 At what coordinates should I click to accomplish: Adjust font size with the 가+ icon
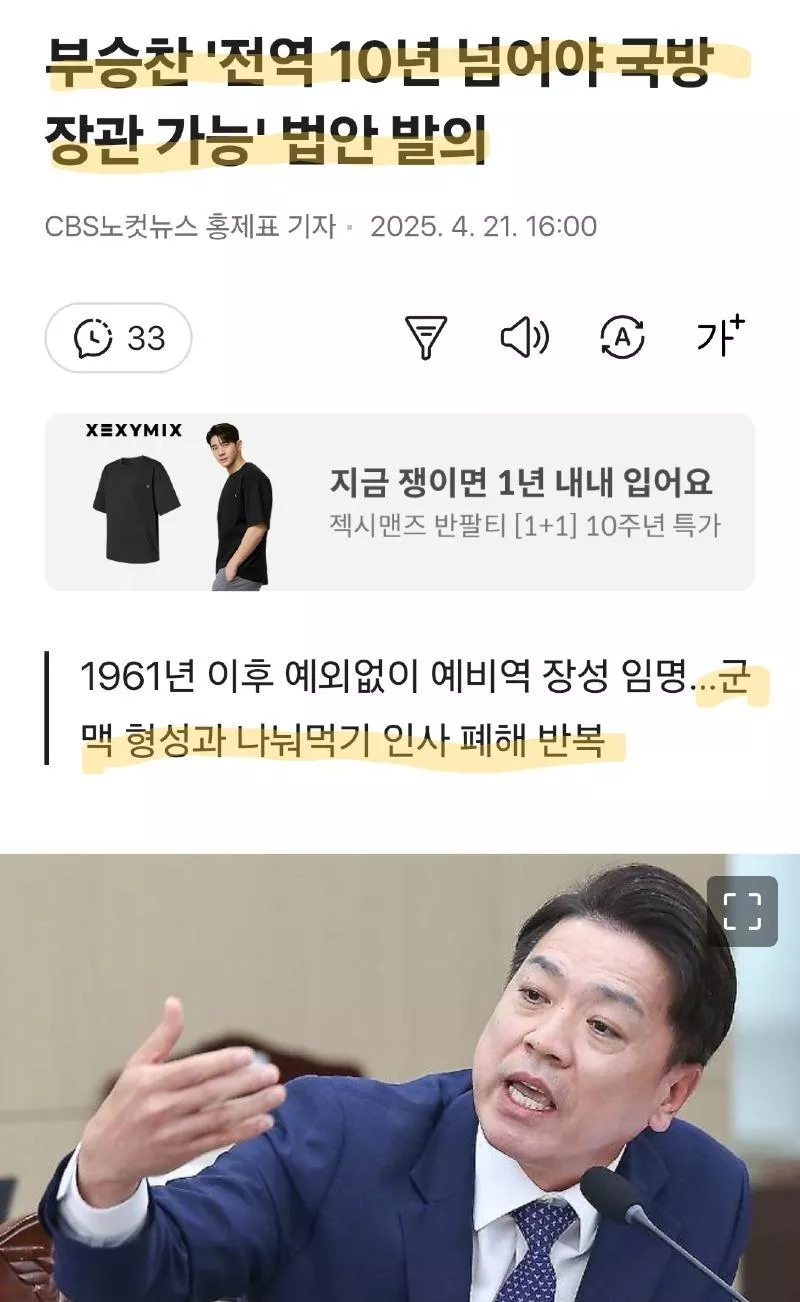pos(720,336)
